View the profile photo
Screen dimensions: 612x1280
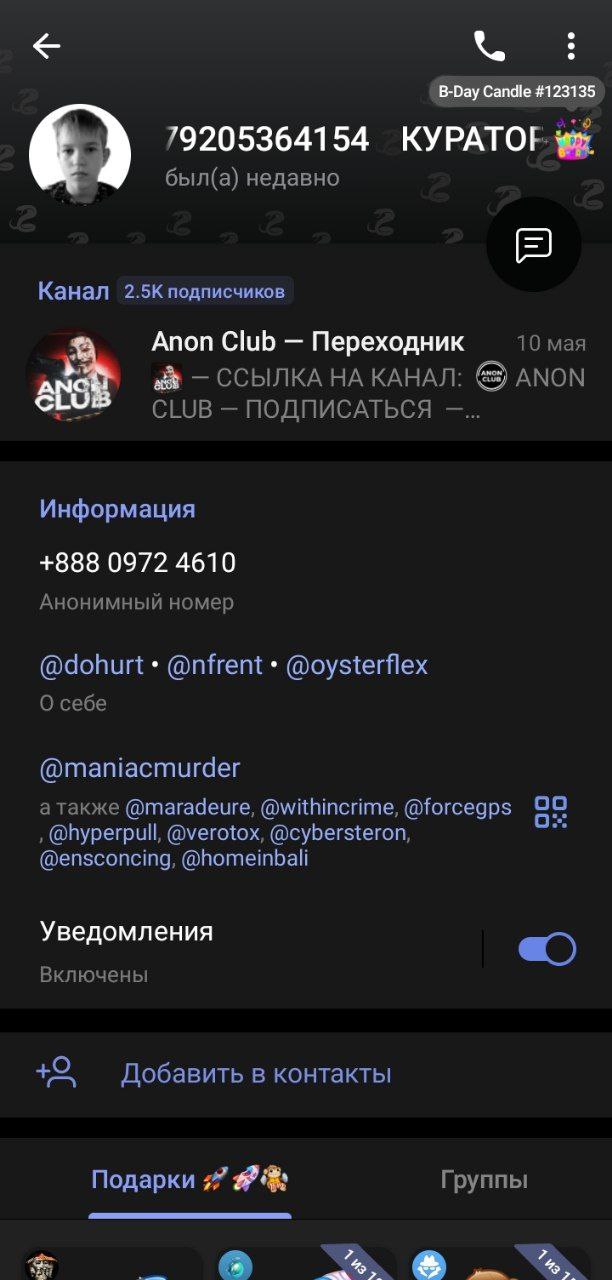point(80,155)
